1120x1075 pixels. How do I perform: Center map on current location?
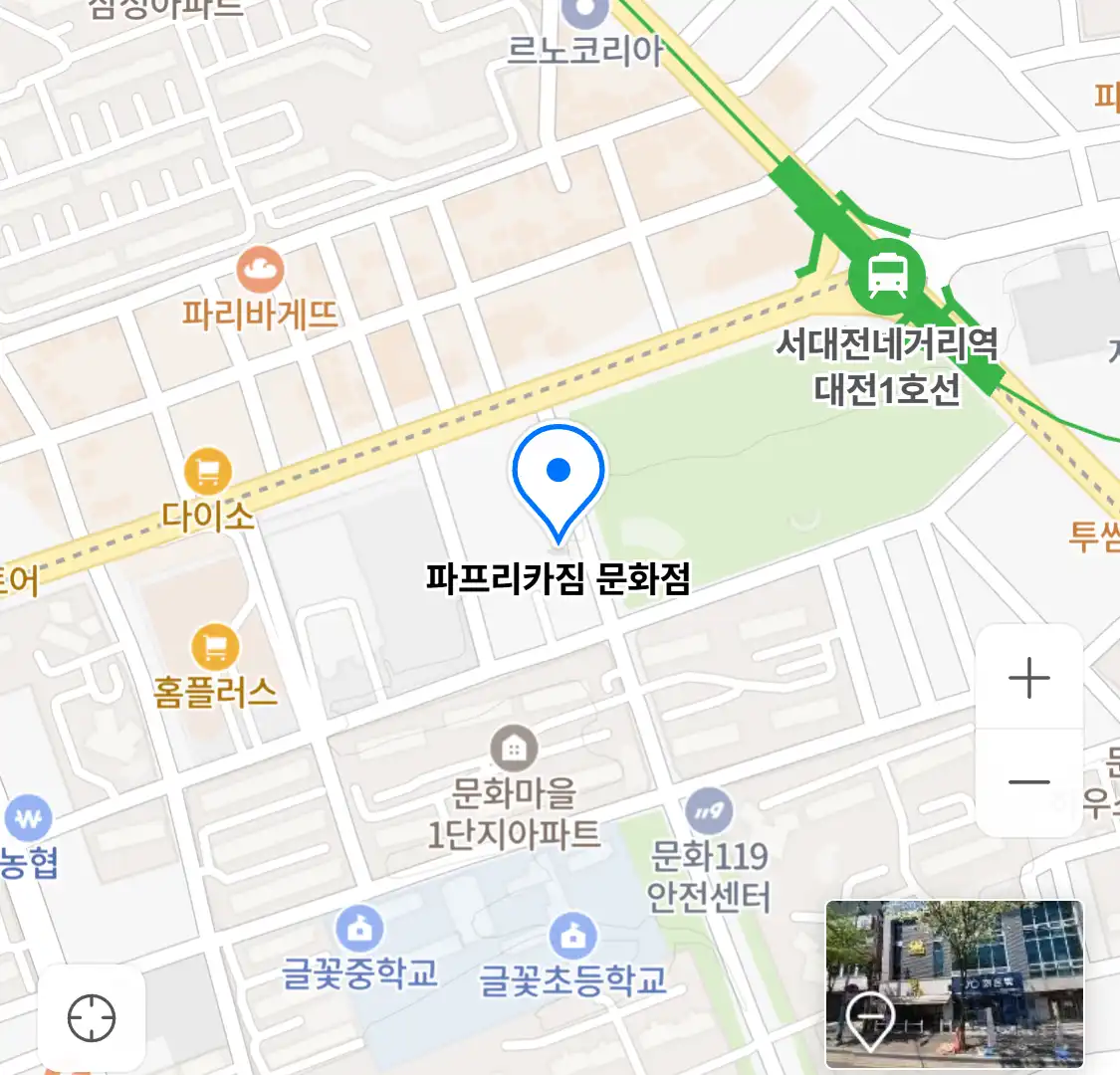tap(92, 1018)
